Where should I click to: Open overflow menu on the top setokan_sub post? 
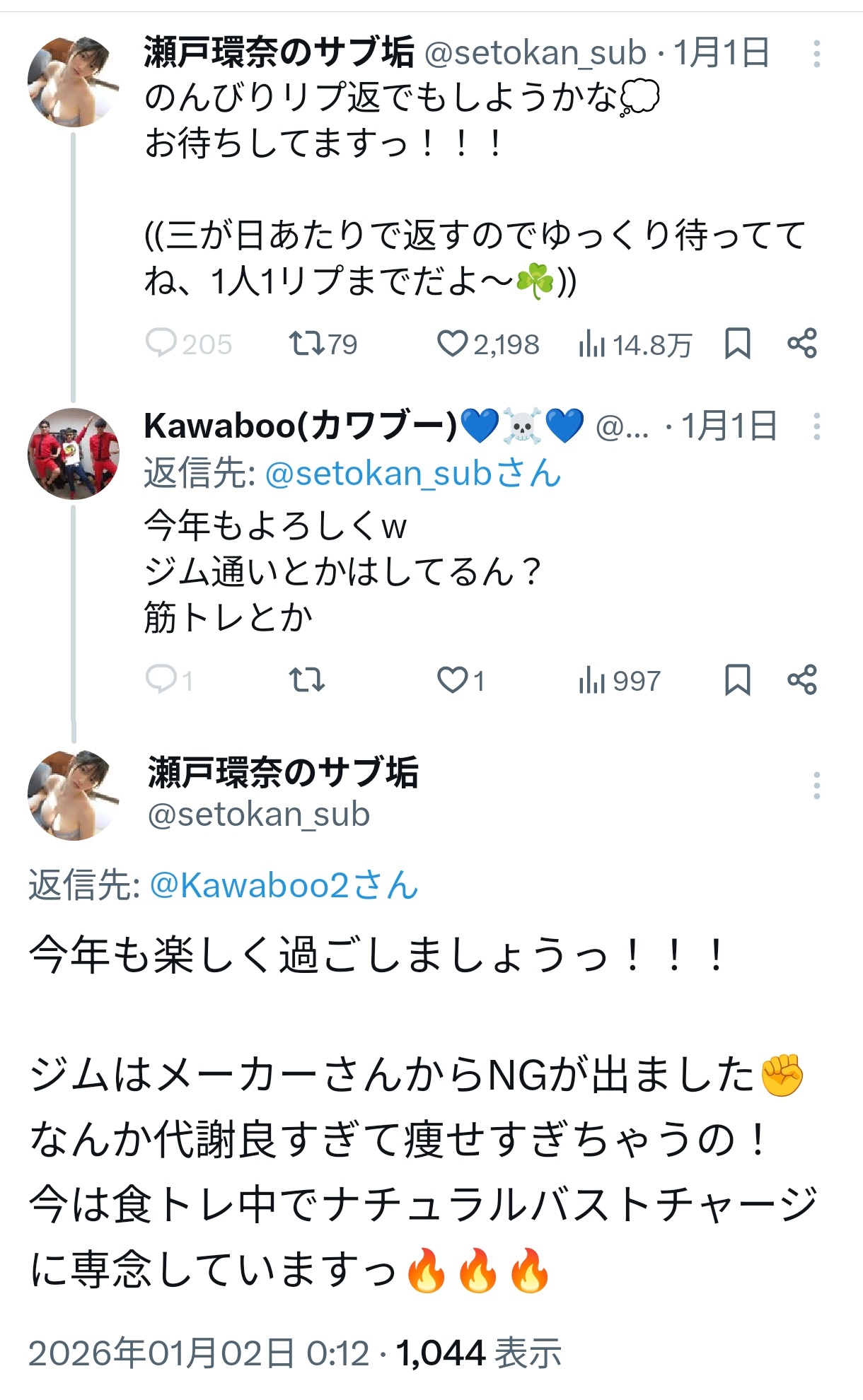816,54
